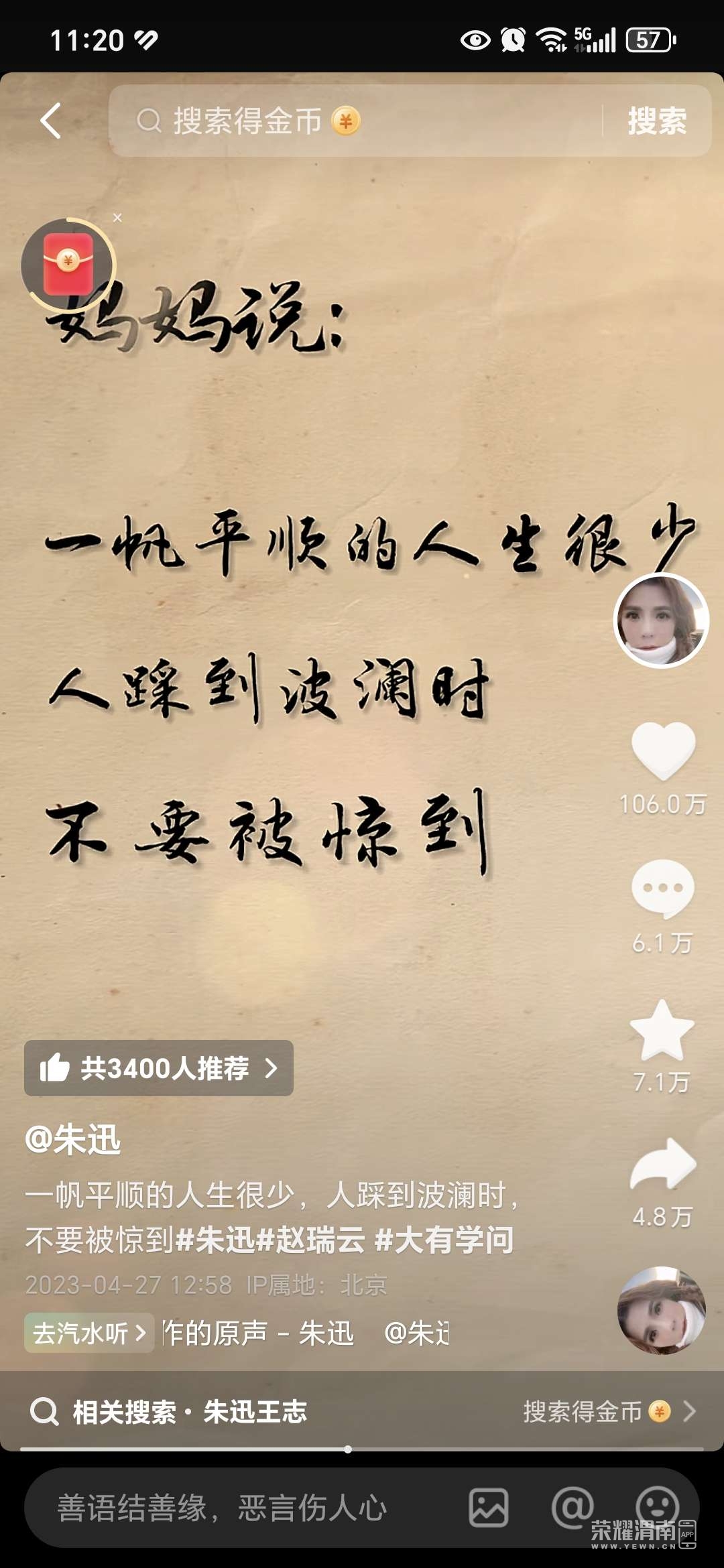
Task: Open the spinning music disc
Action: (661, 1310)
